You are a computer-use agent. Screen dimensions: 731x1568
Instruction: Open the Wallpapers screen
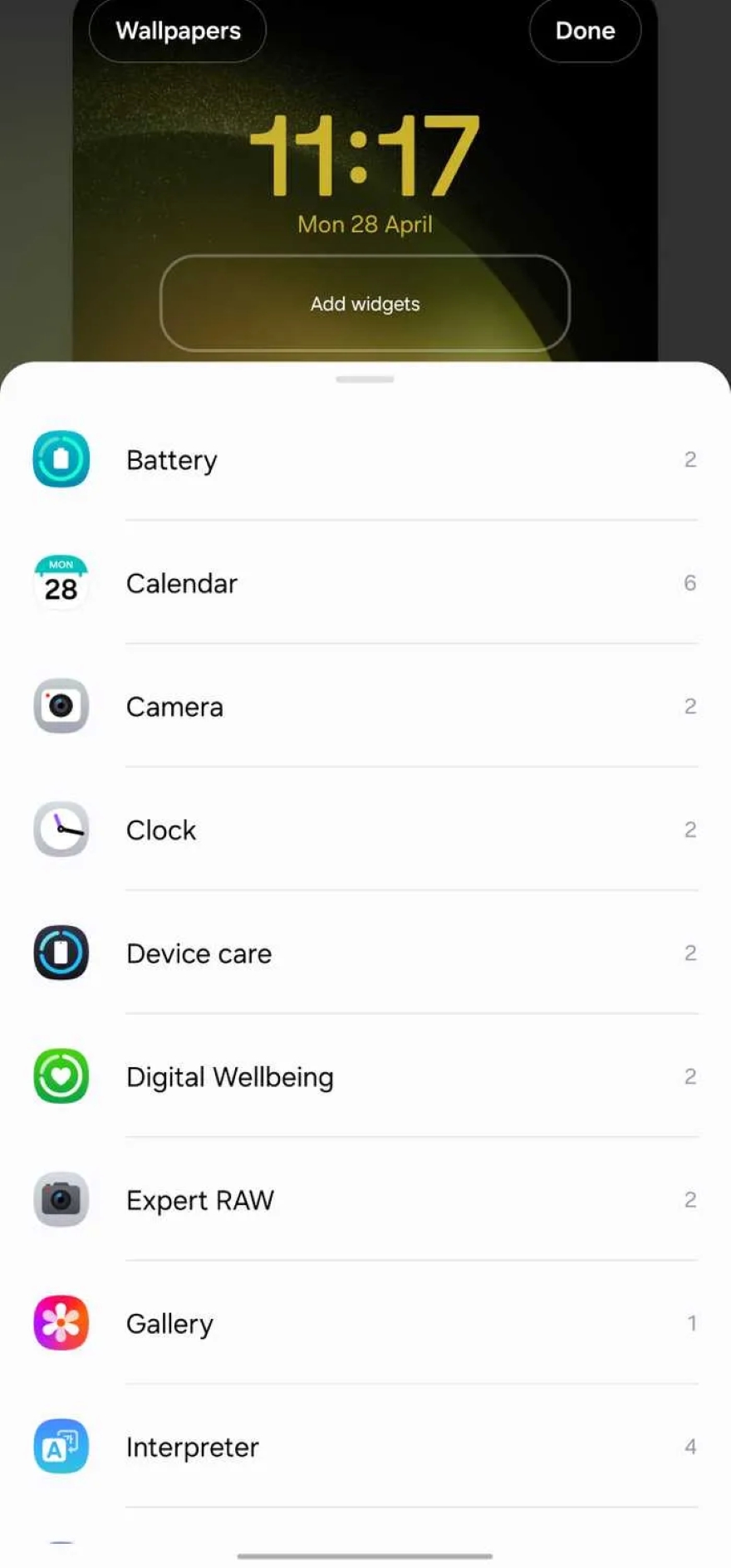[x=177, y=31]
